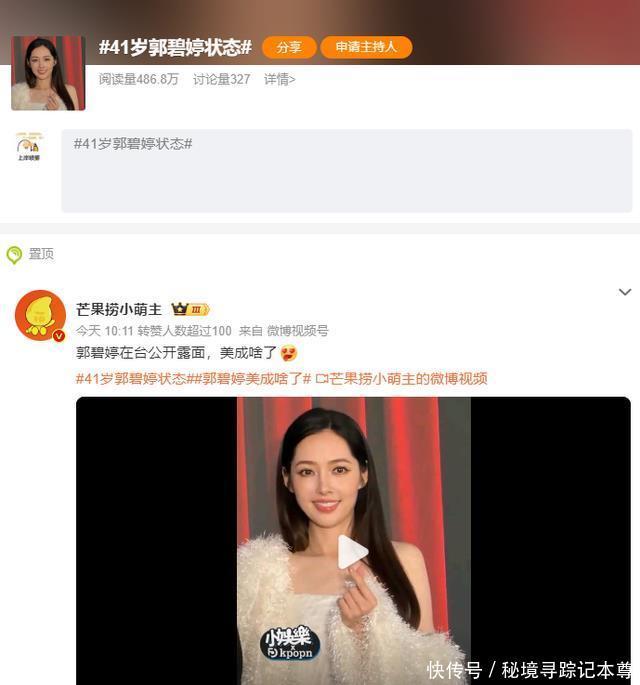View 芒果捞小萌主's avatar profile

[x=40, y=315]
